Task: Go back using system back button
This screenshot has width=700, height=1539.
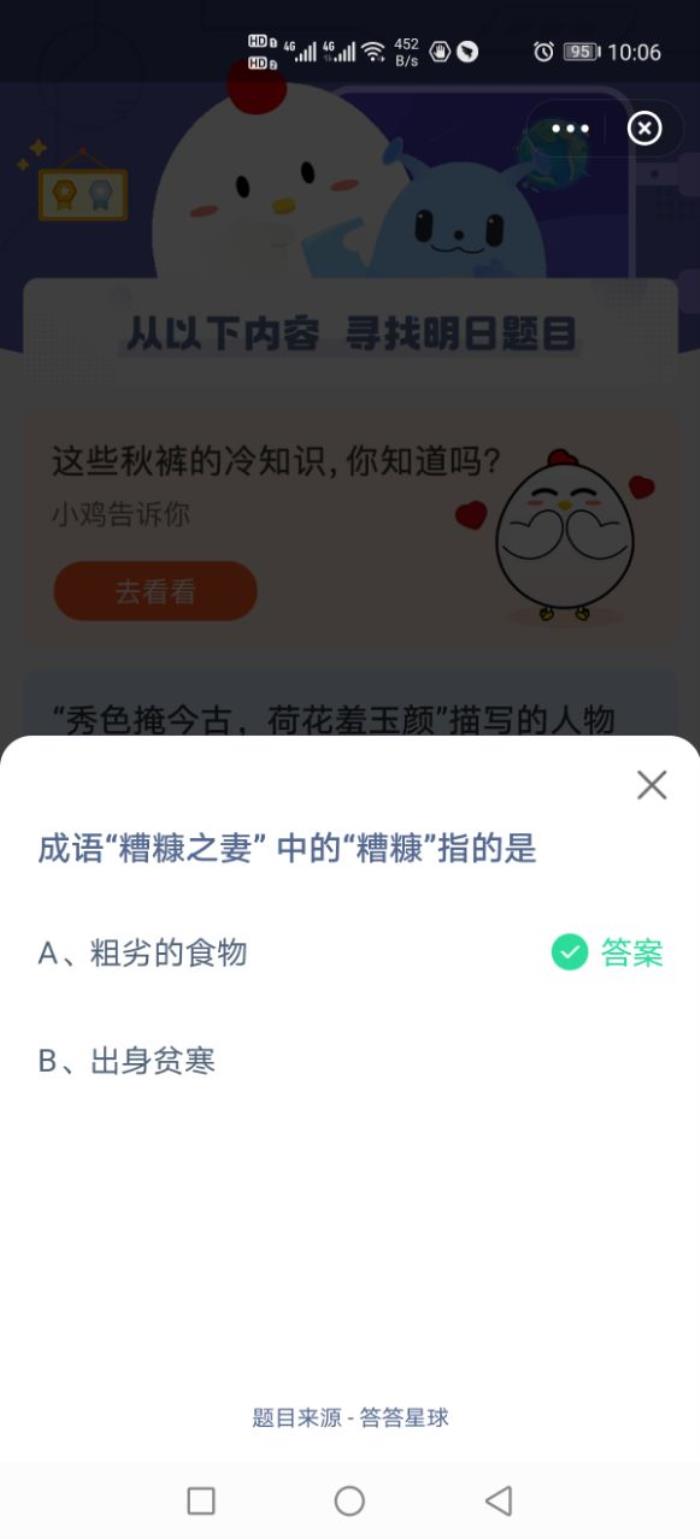Action: 498,1500
